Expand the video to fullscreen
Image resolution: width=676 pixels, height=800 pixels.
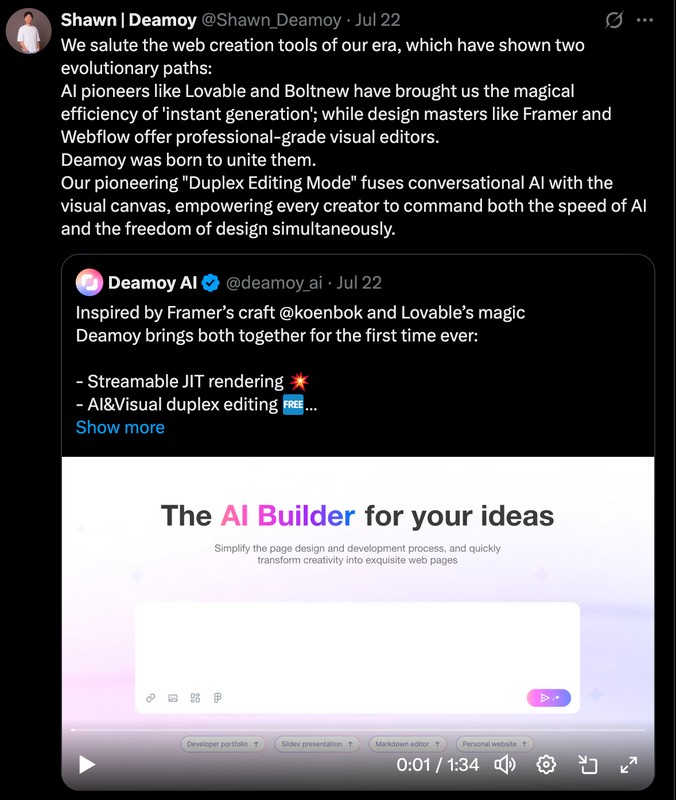tap(629, 765)
